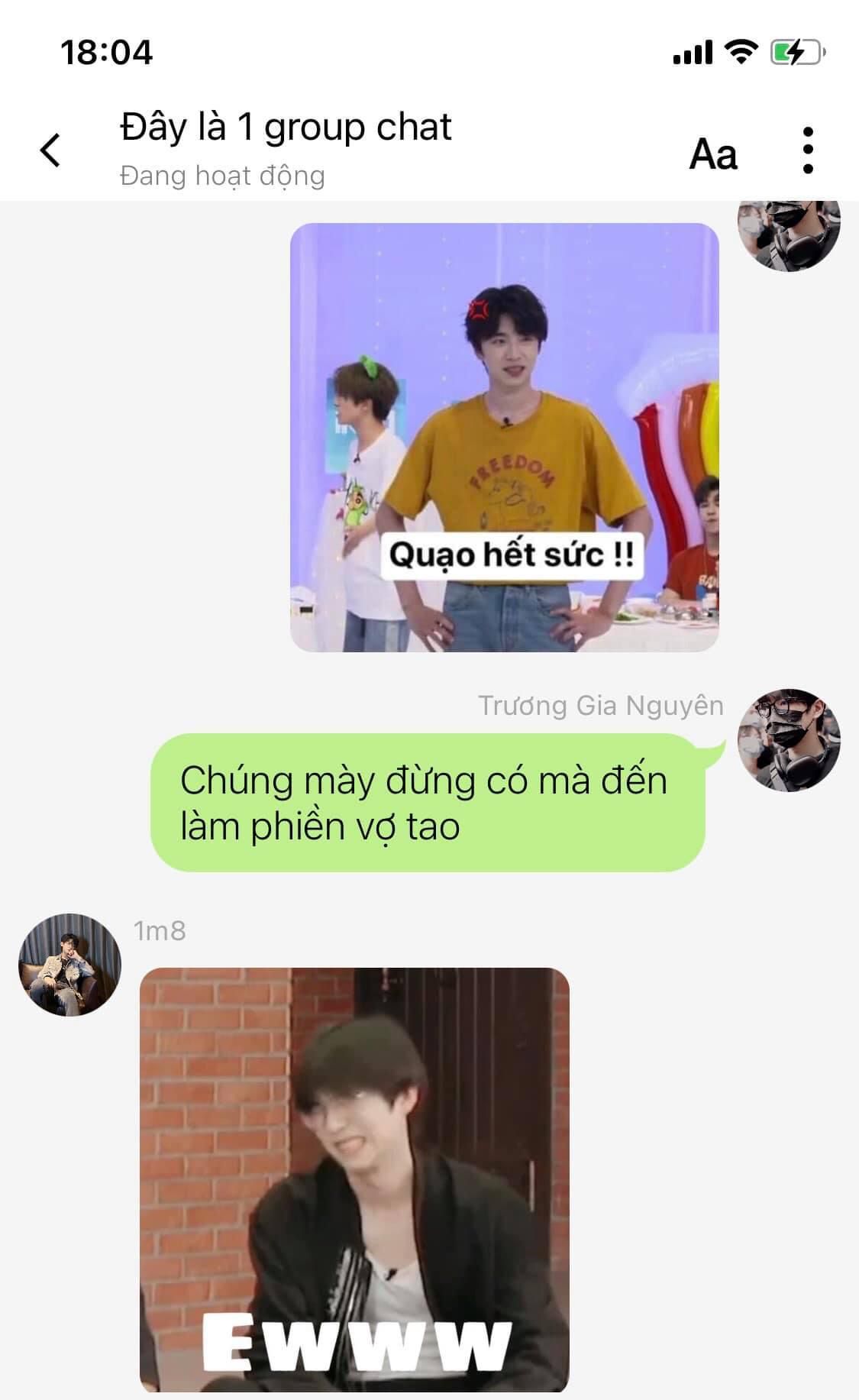Open the three-dot overflow menu
This screenshot has height=1400, width=859.
pyautogui.click(x=808, y=150)
